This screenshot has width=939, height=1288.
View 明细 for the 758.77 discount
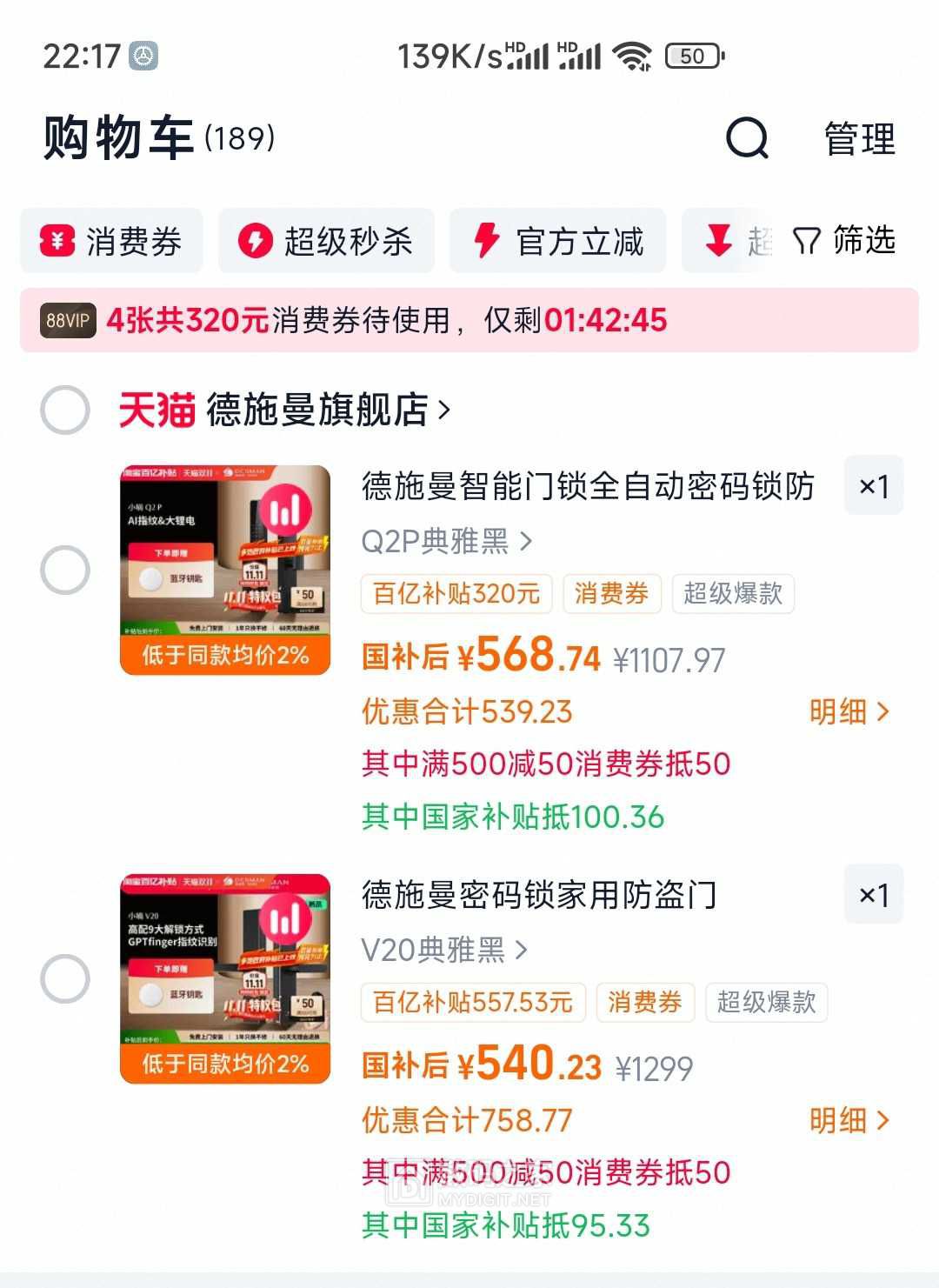pos(849,1120)
